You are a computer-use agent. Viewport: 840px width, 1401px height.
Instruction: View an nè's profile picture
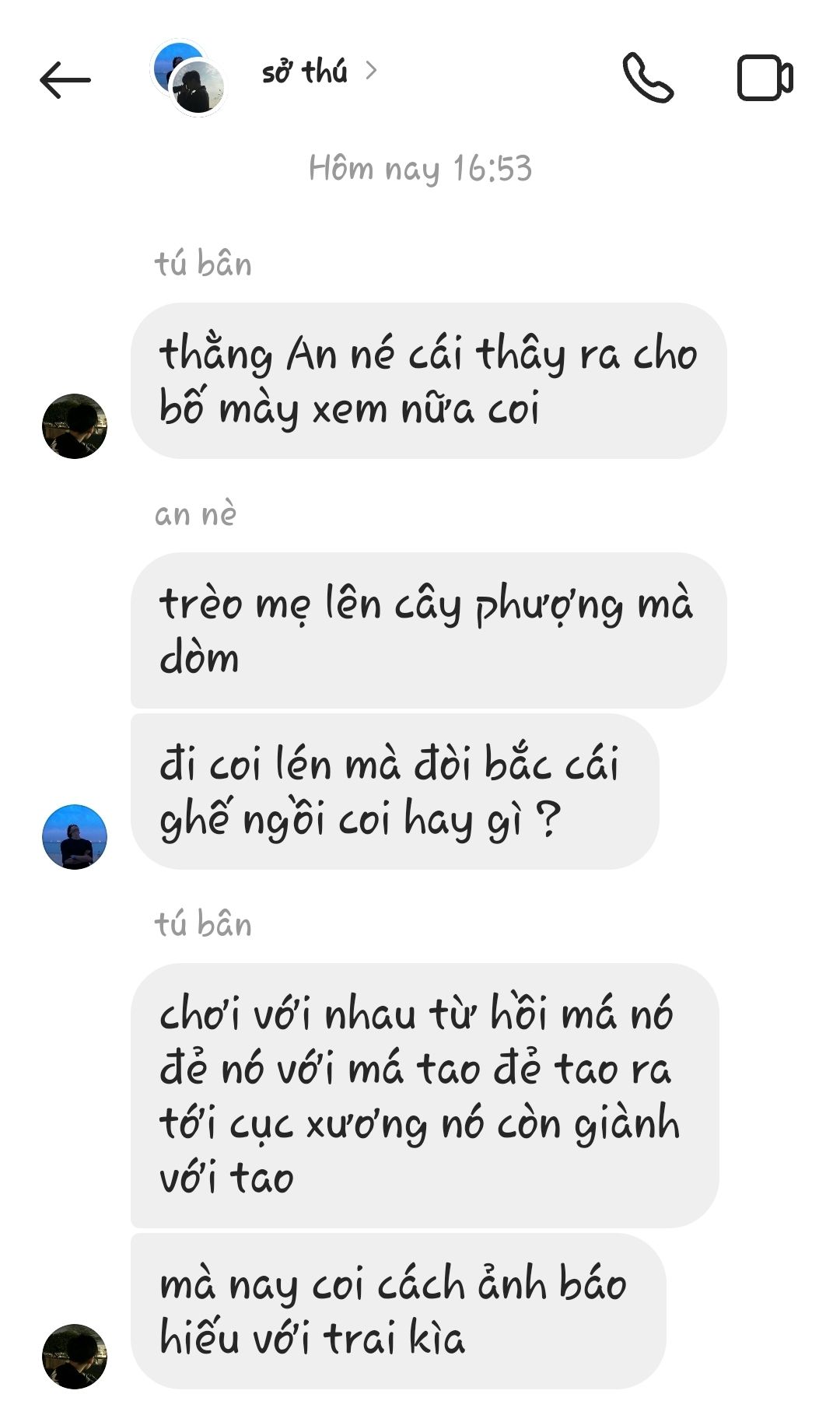[x=75, y=837]
